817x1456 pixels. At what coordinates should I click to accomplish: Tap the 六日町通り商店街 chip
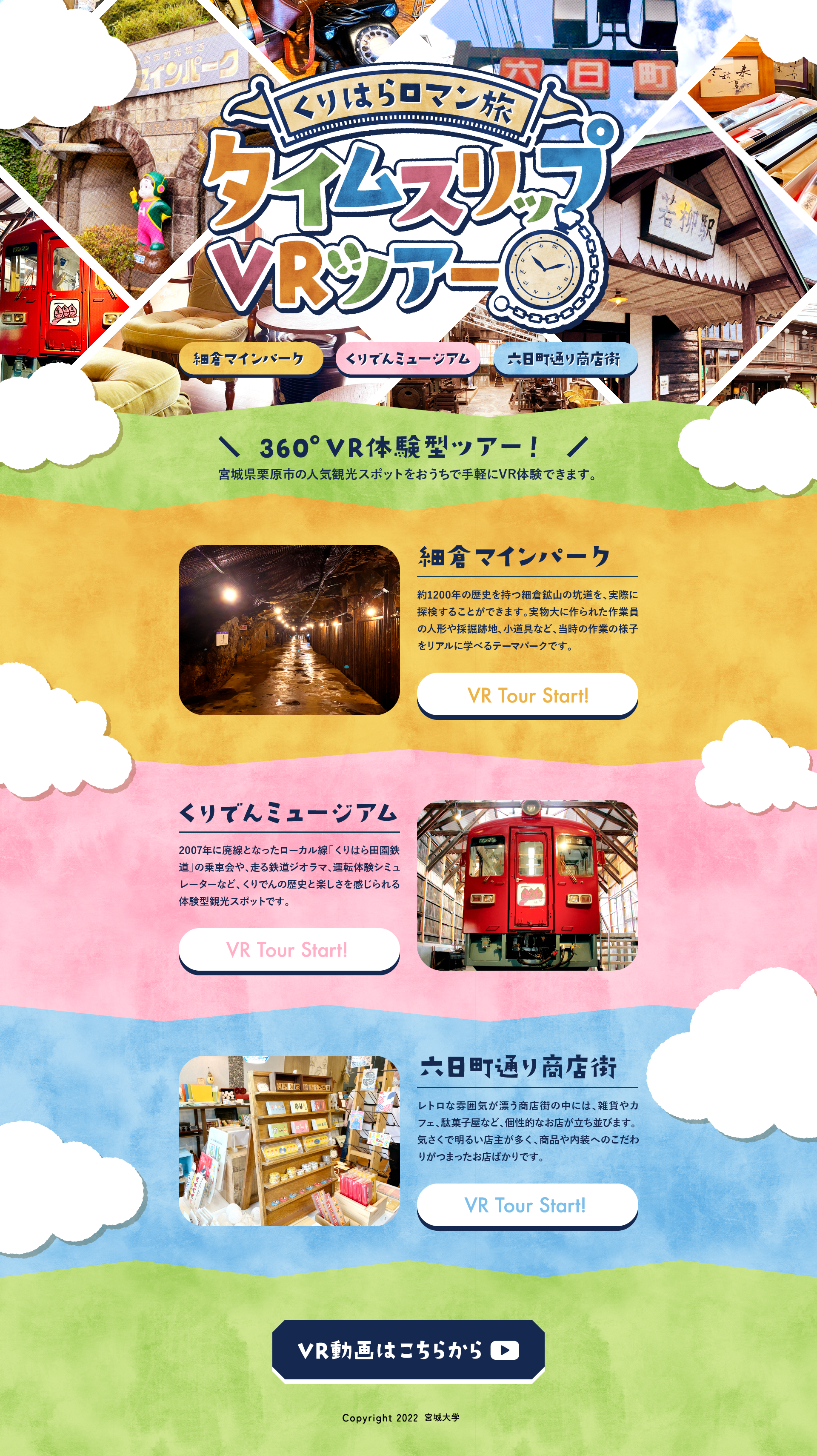pos(564,358)
